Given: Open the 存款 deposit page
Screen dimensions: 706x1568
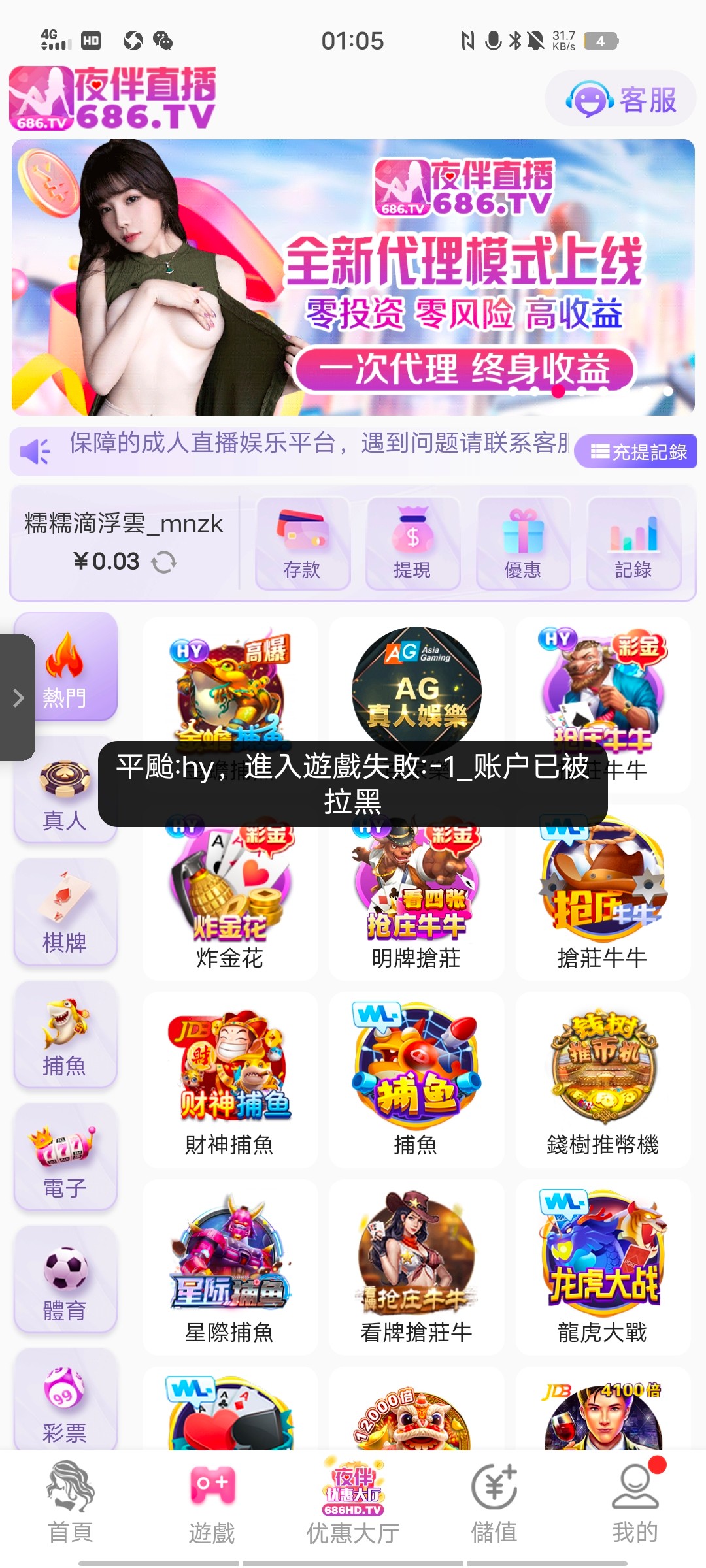Looking at the screenshot, I should (x=302, y=544).
